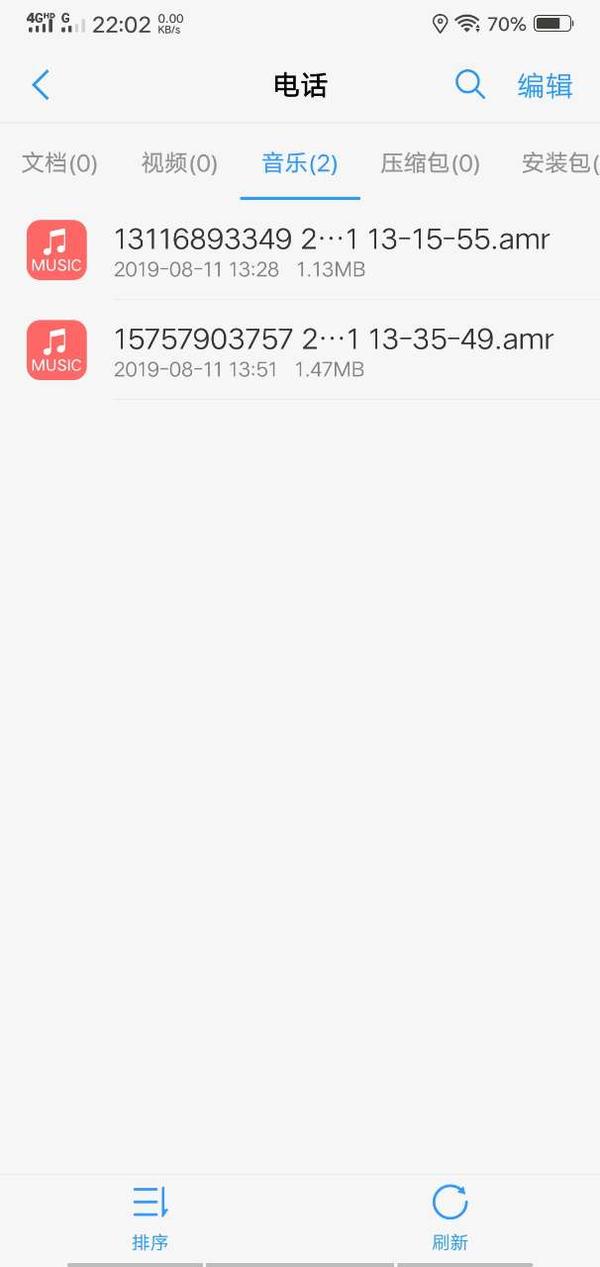Tap the 排序 sort button
The image size is (600, 1267).
[x=150, y=1217]
